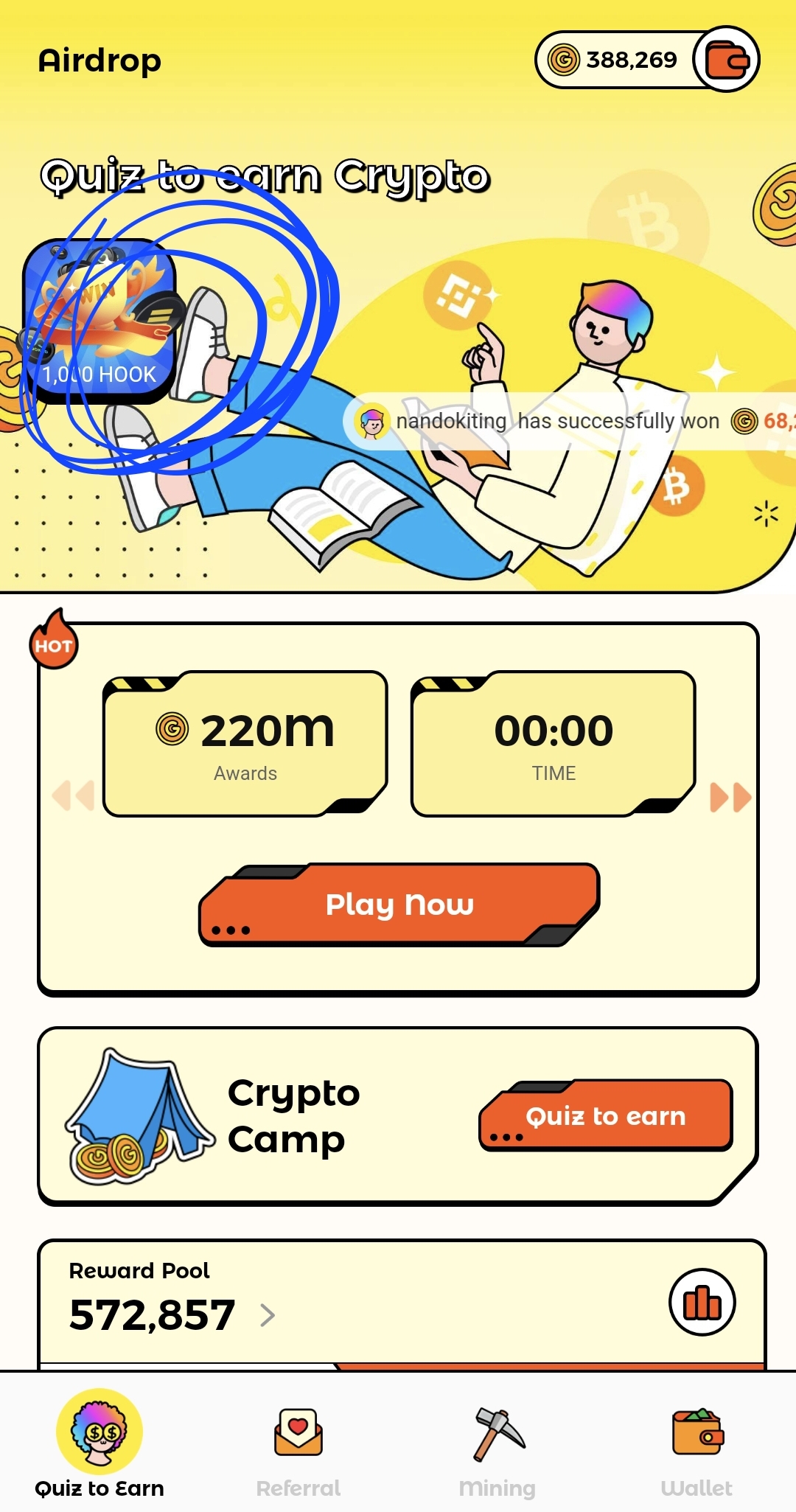Tap the Play Now button
This screenshot has width=796, height=1512.
click(x=399, y=905)
